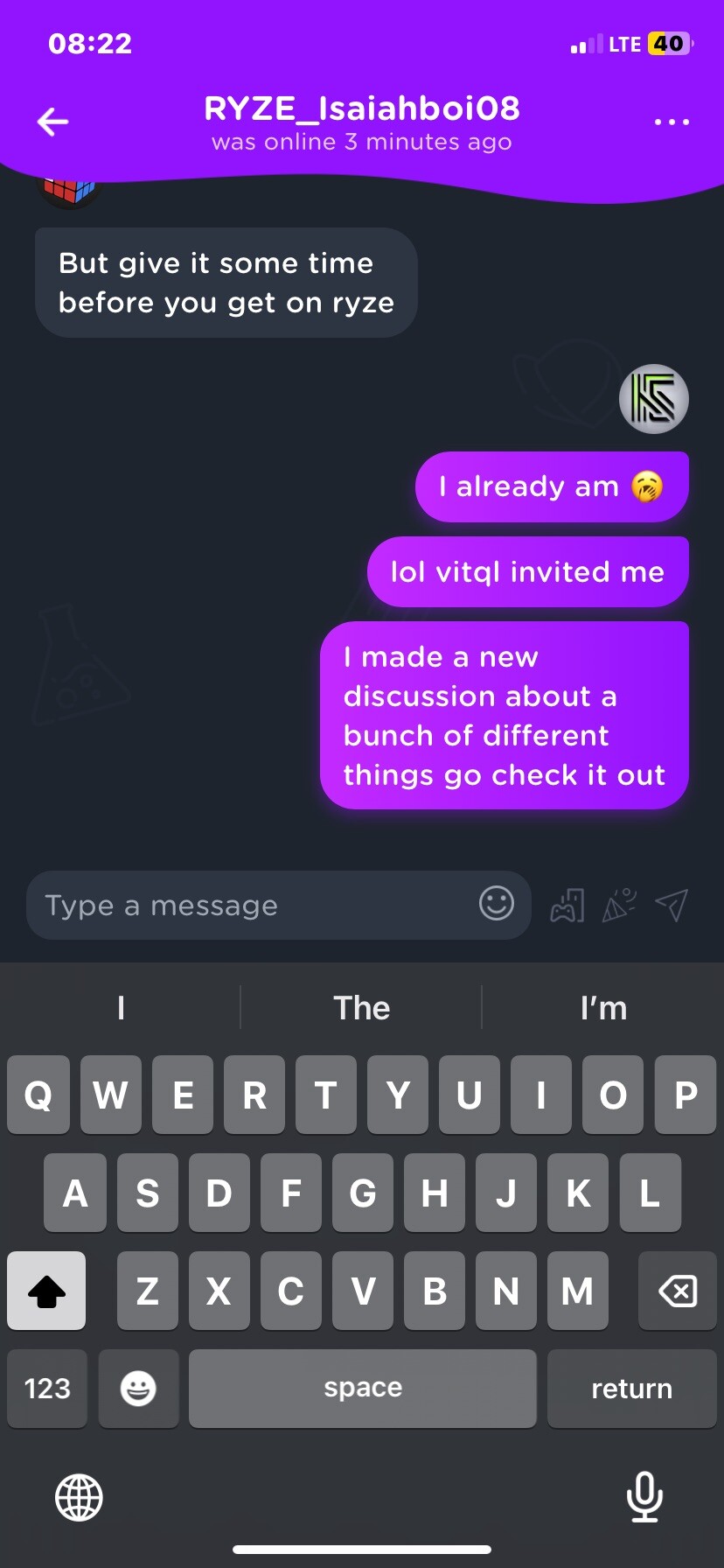
Task: Tap the purple 'I already am' message bubble
Action: pos(551,486)
